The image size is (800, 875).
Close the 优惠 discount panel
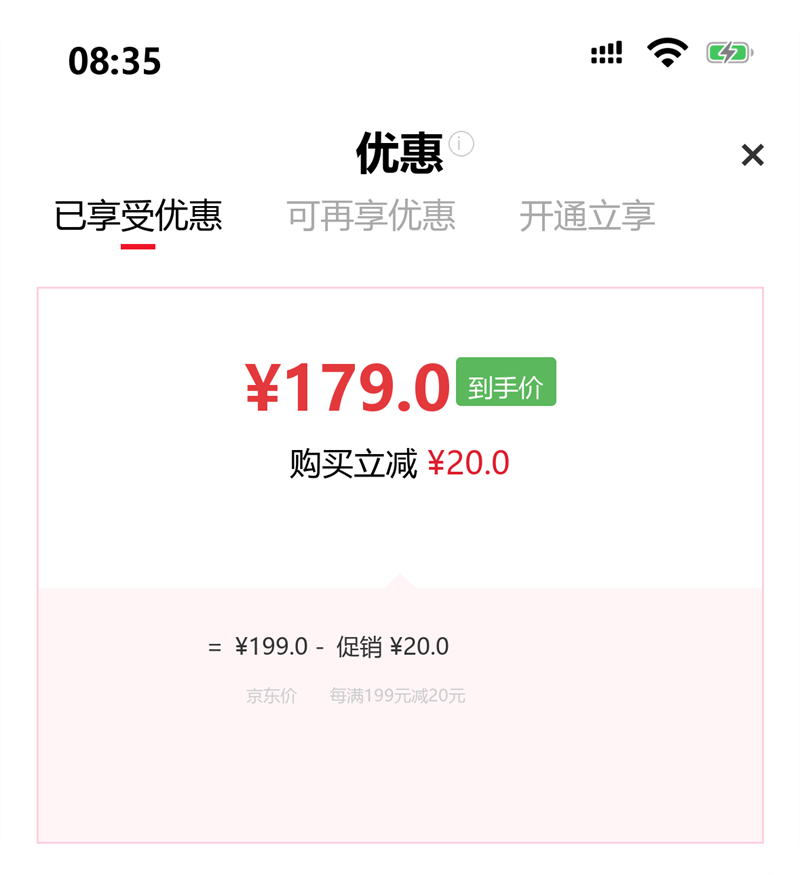pyautogui.click(x=752, y=155)
